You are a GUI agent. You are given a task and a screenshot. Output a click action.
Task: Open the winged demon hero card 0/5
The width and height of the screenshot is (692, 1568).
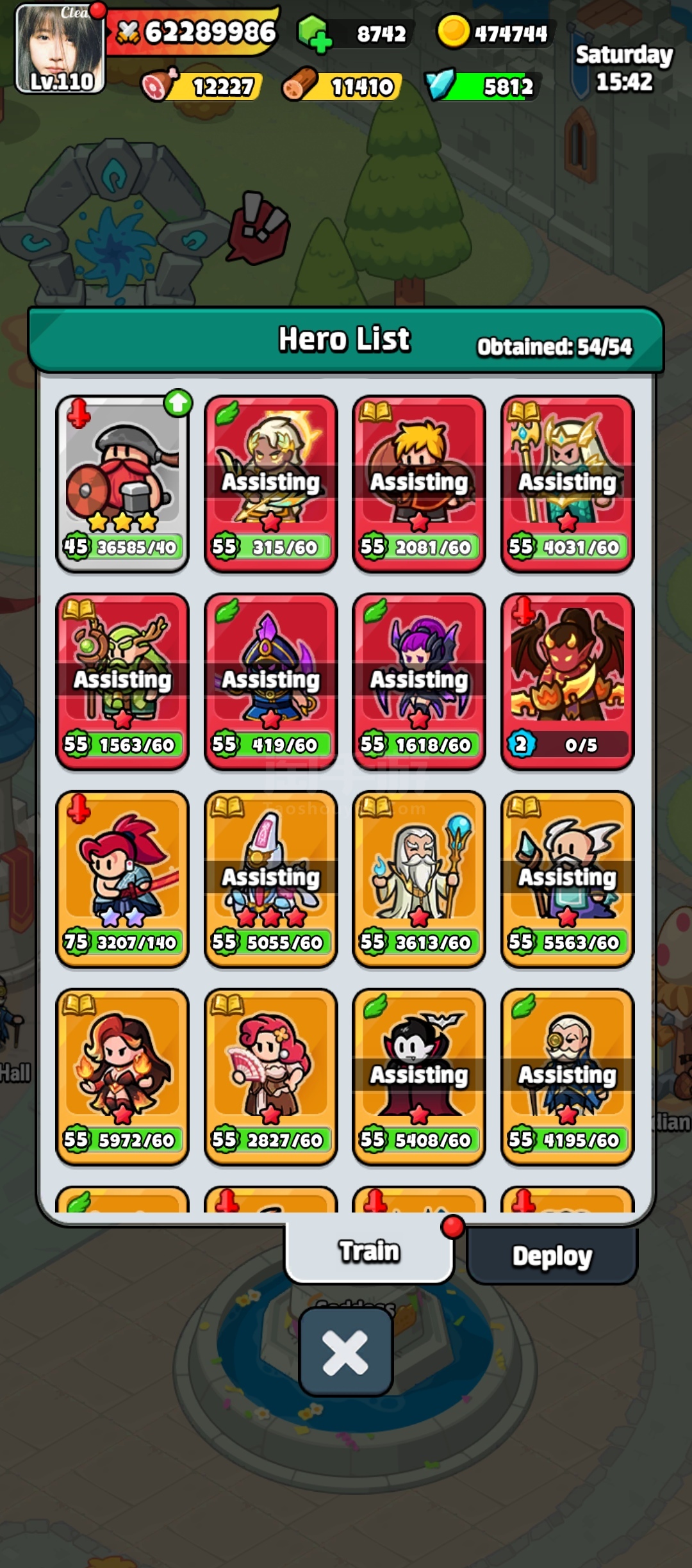tap(567, 682)
